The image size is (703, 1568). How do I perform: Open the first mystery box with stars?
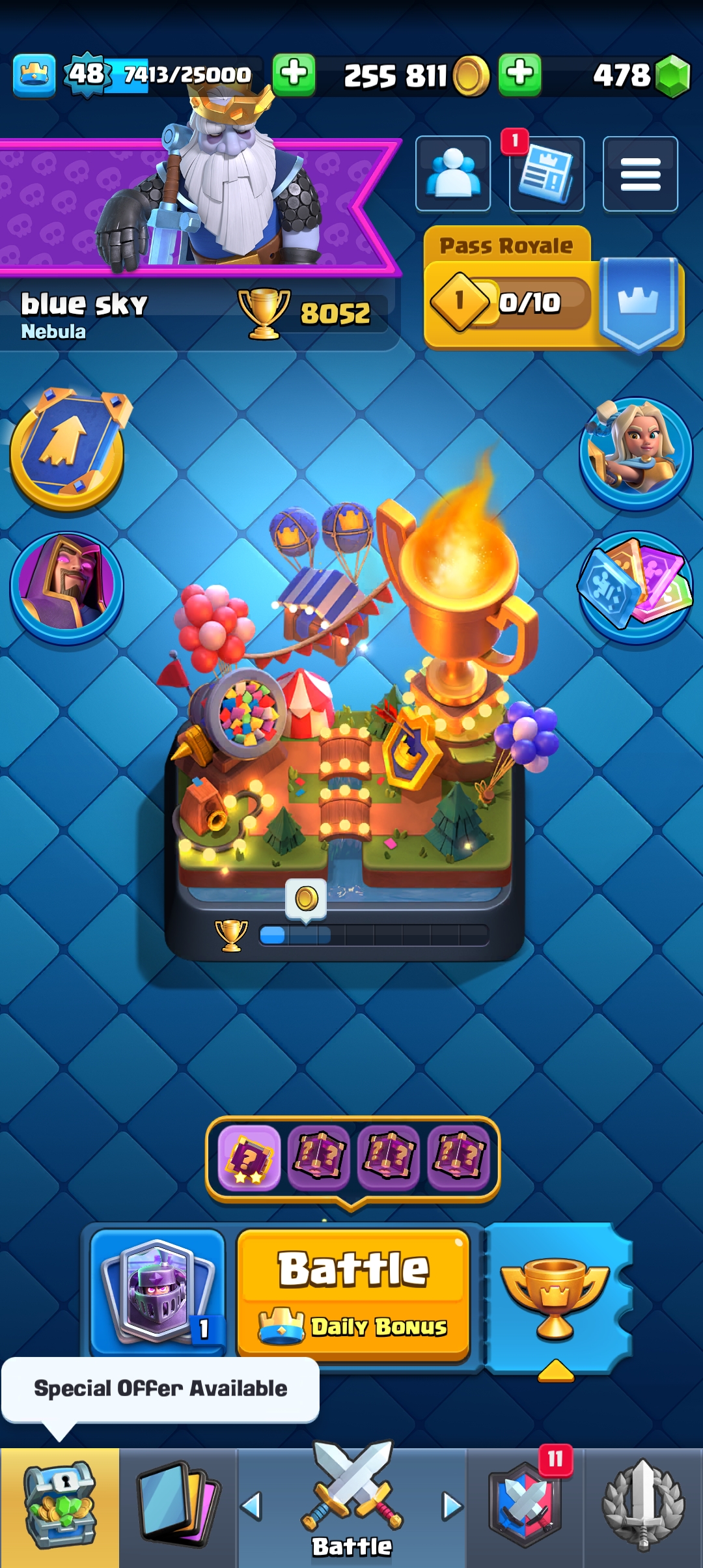coord(249,1158)
